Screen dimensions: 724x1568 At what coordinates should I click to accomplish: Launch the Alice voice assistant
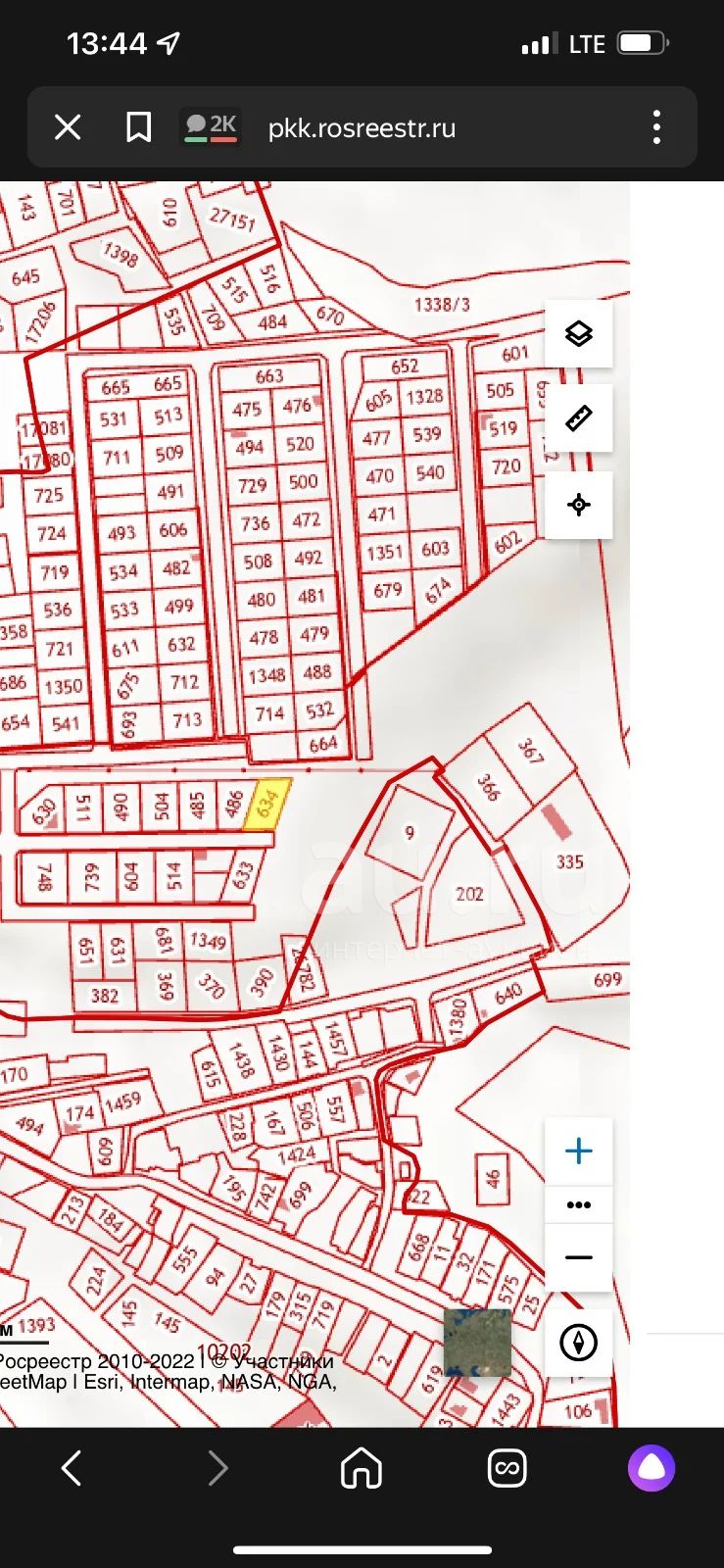pyautogui.click(x=652, y=1468)
